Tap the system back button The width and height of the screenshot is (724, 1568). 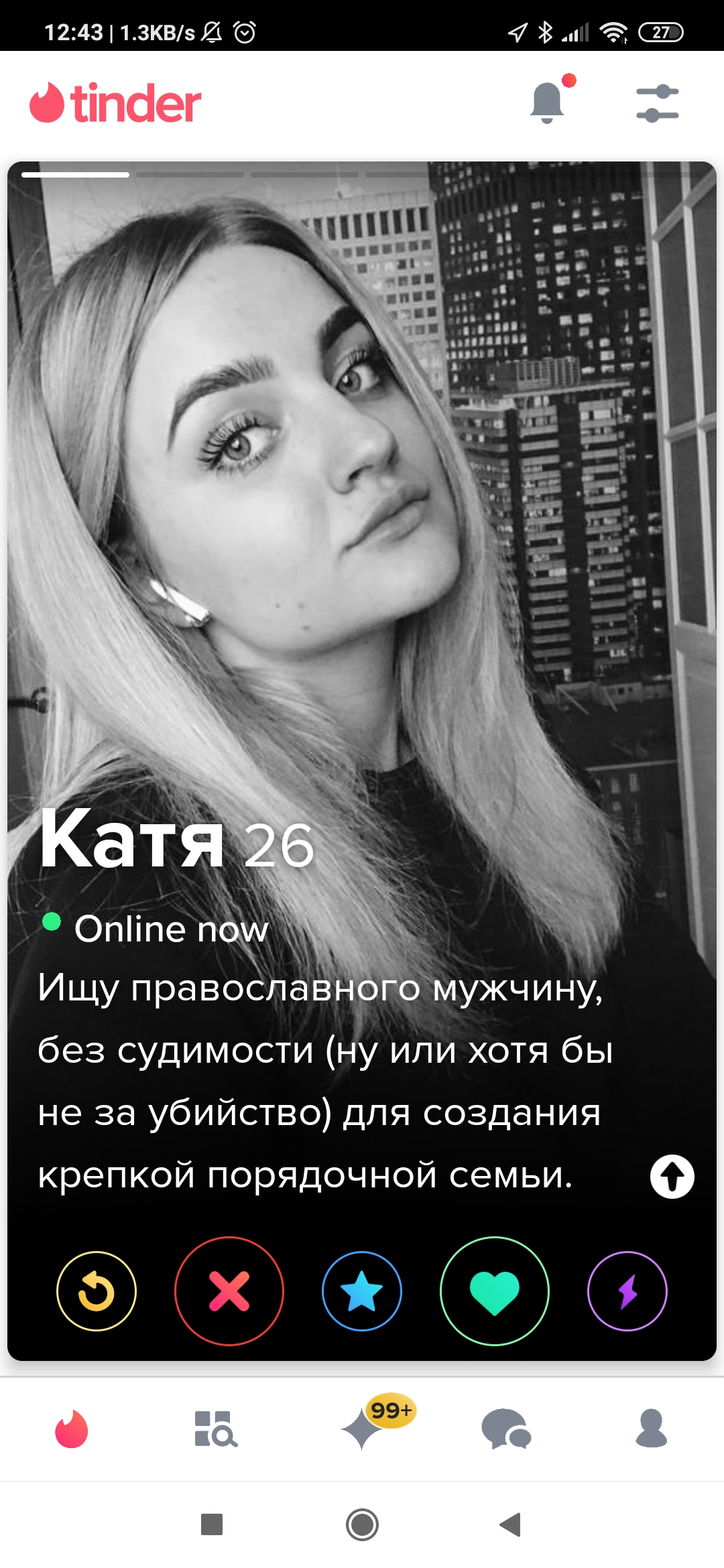tap(511, 1524)
